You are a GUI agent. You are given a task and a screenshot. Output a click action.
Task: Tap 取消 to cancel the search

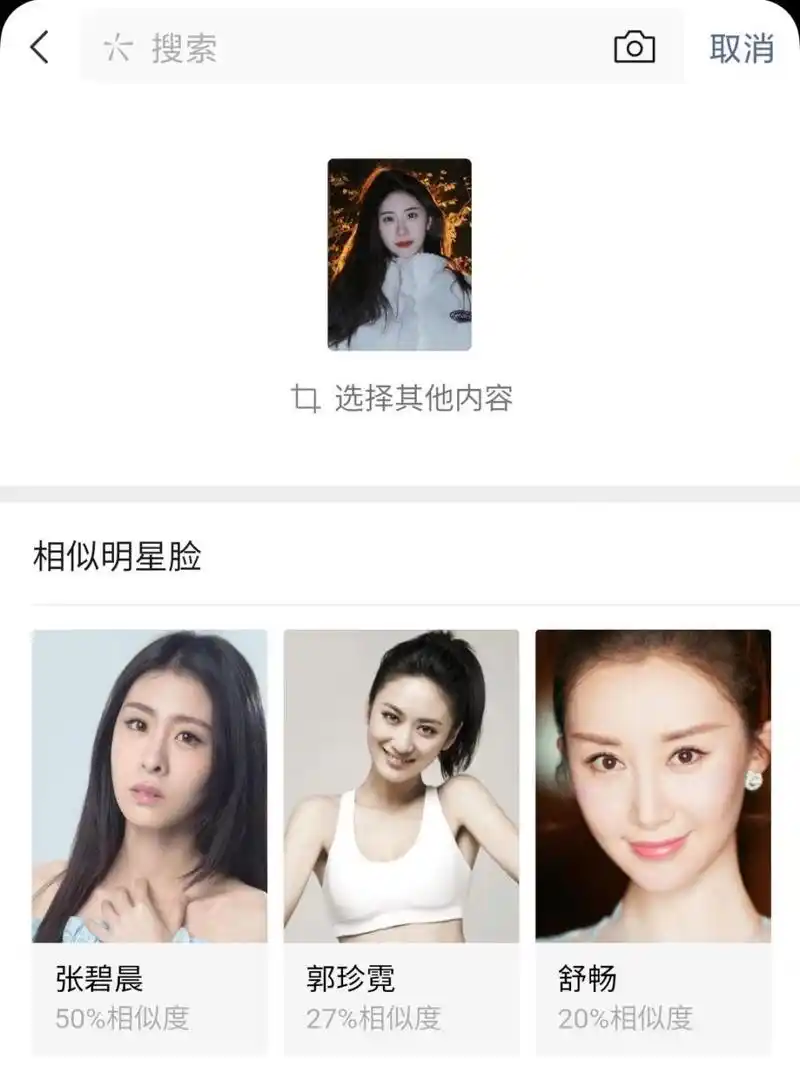click(741, 48)
